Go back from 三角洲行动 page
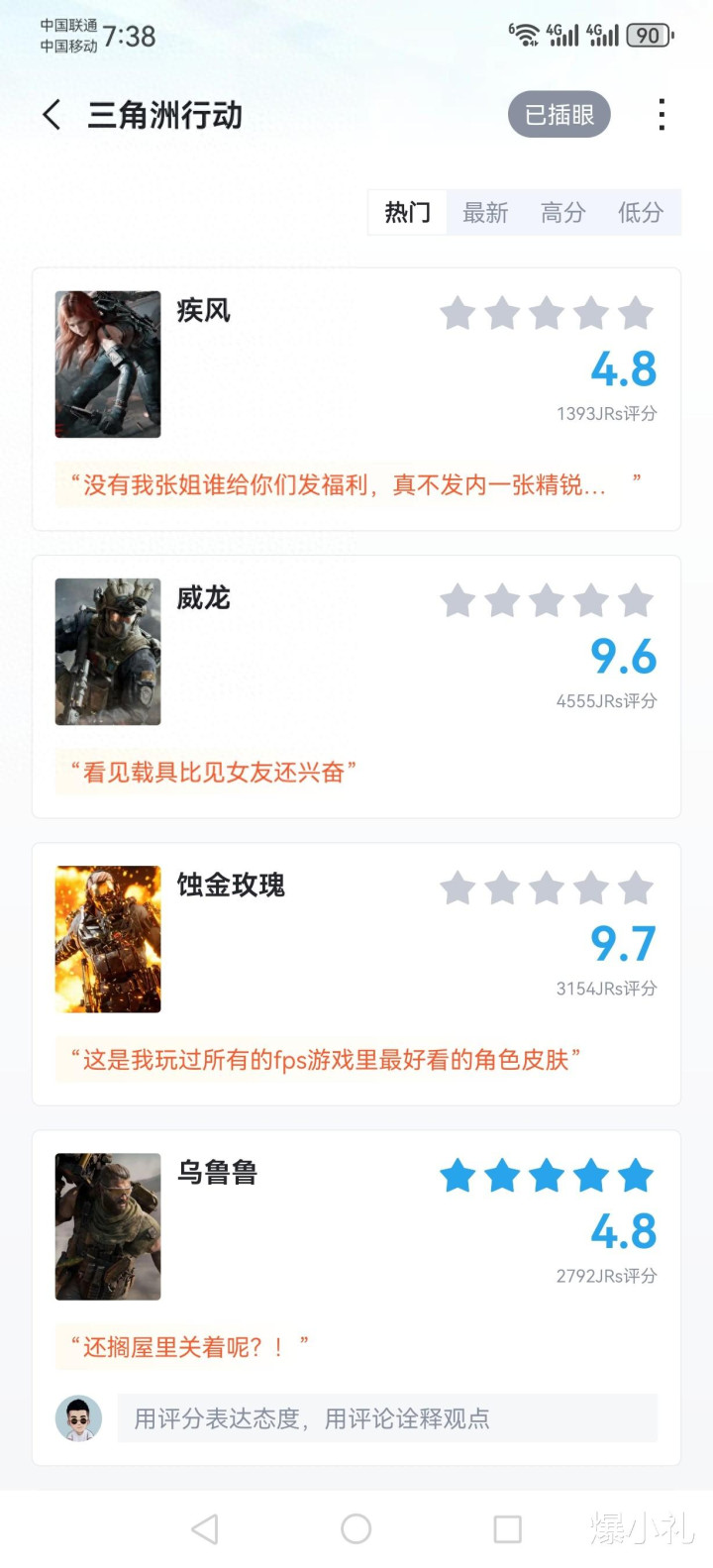Screen dimensions: 713x1568 click(x=52, y=115)
